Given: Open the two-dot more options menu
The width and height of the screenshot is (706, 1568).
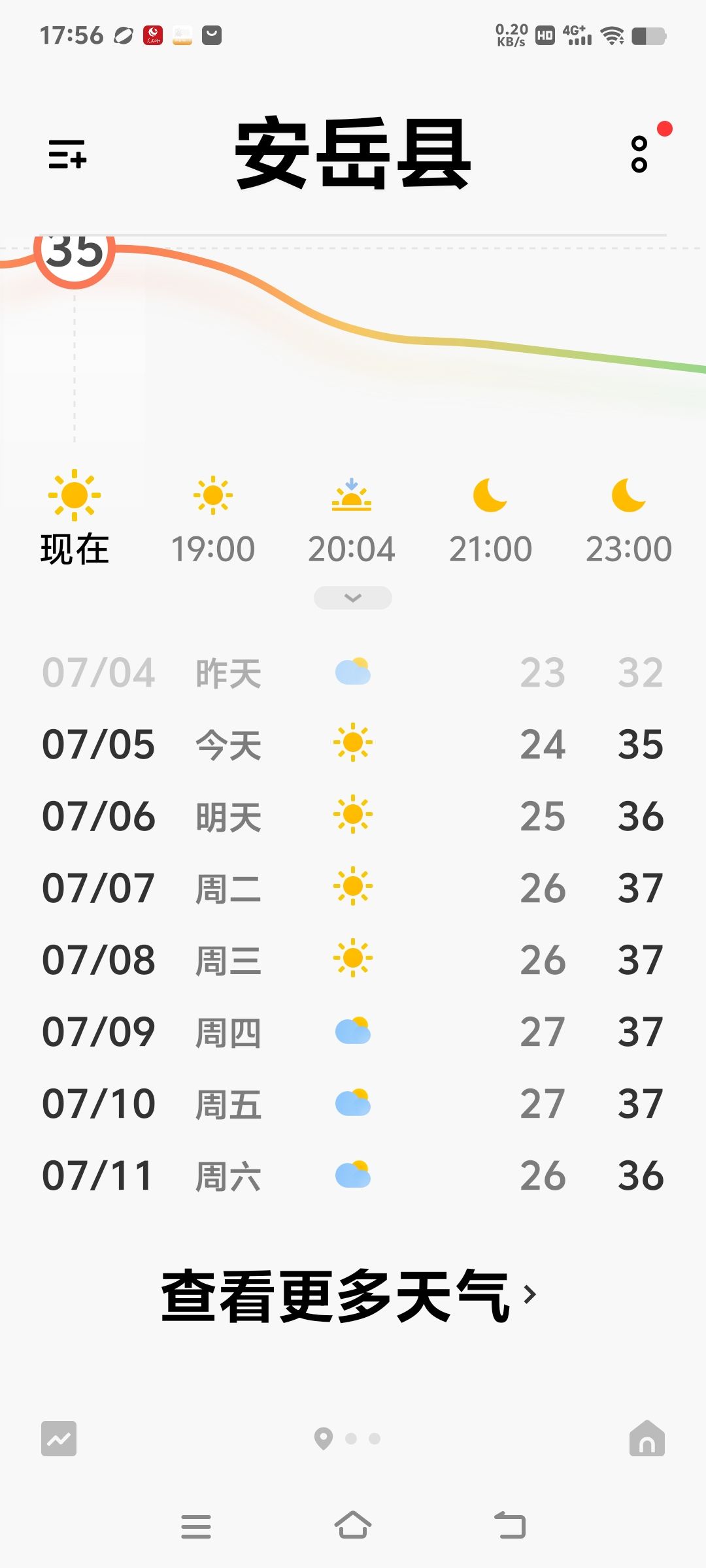Looking at the screenshot, I should click(639, 154).
